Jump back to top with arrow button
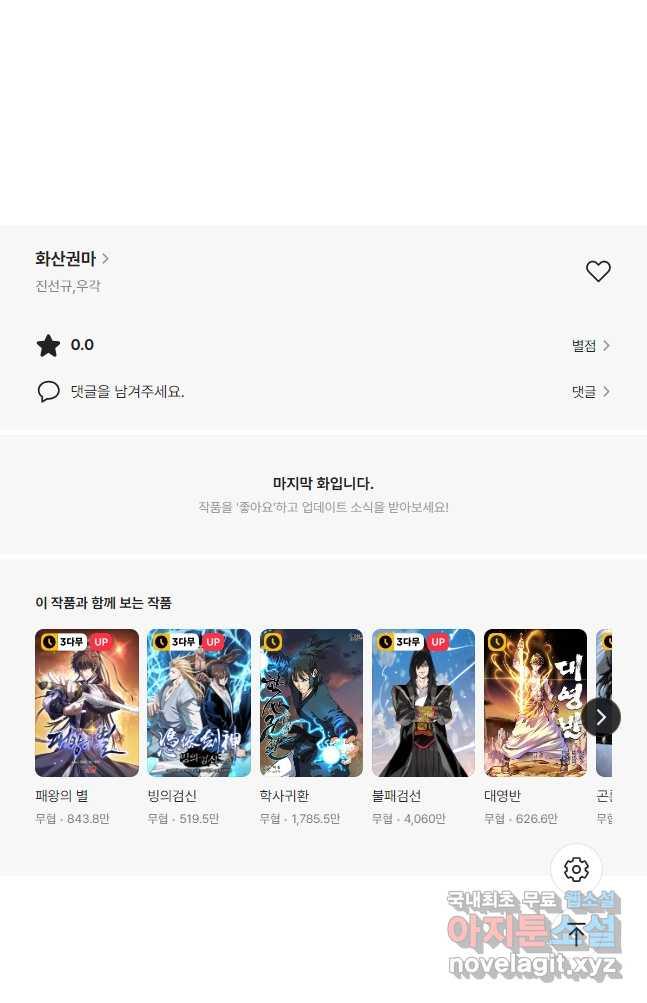647x1003 pixels. (576, 934)
